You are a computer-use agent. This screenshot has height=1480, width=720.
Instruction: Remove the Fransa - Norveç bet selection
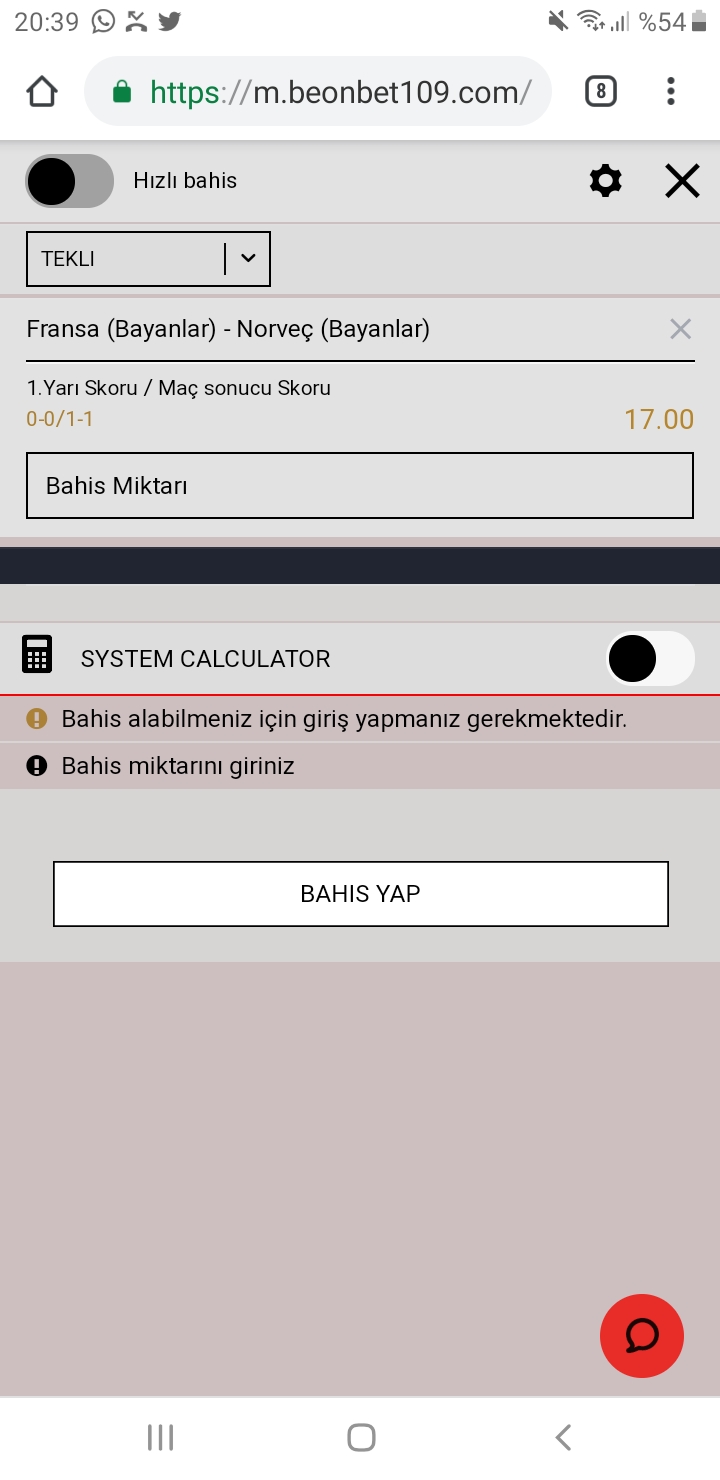tap(681, 329)
